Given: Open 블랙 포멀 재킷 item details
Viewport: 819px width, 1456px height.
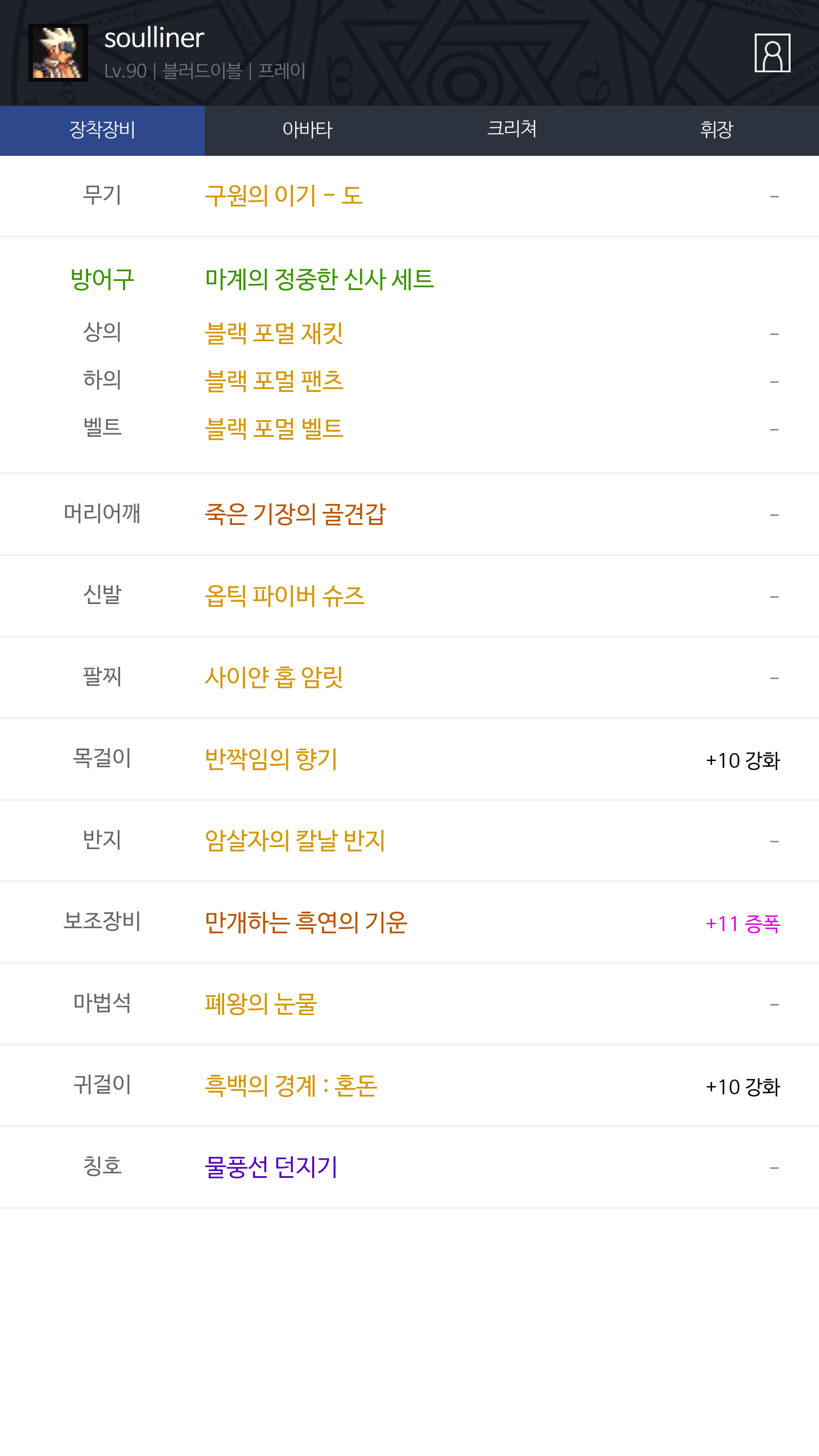Looking at the screenshot, I should pyautogui.click(x=274, y=333).
